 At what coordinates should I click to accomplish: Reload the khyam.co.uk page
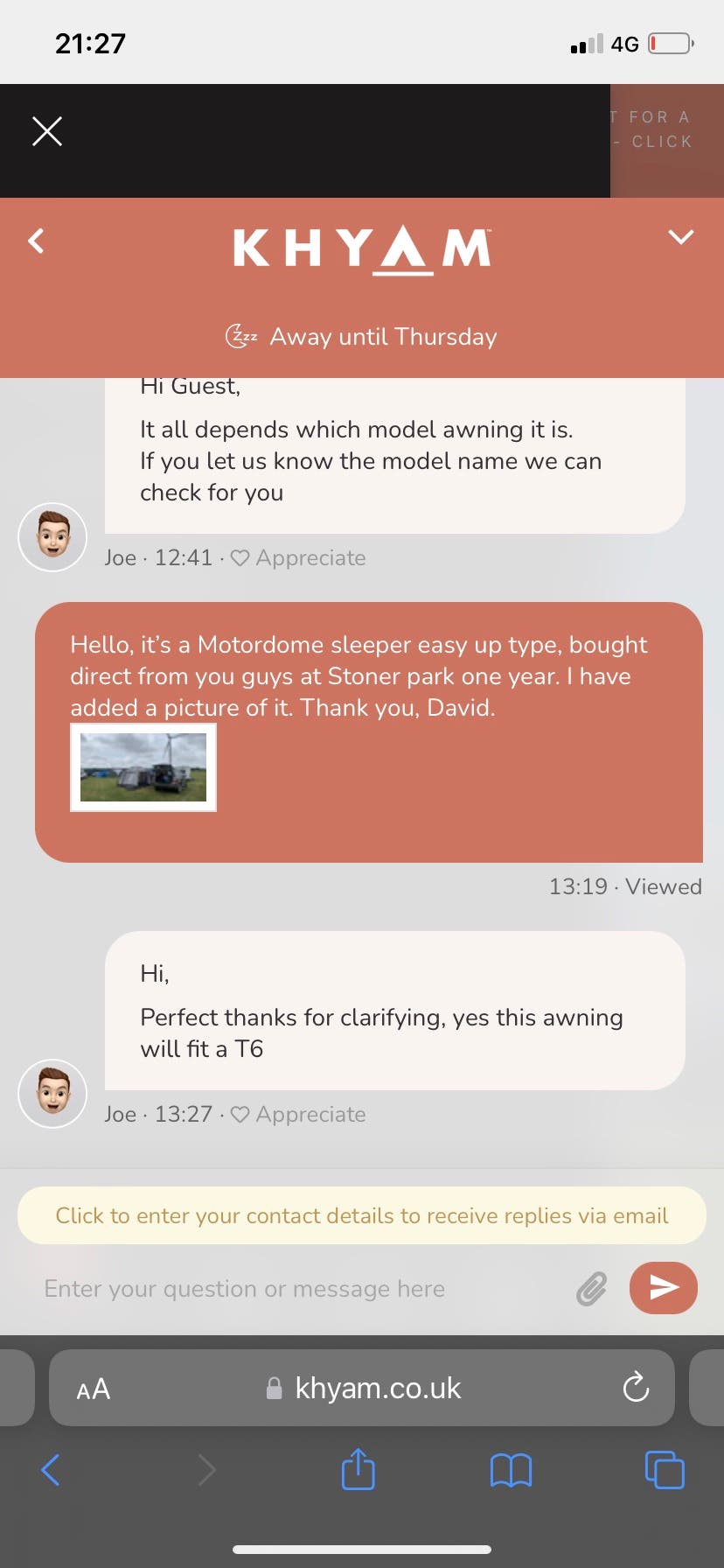[x=636, y=1388]
